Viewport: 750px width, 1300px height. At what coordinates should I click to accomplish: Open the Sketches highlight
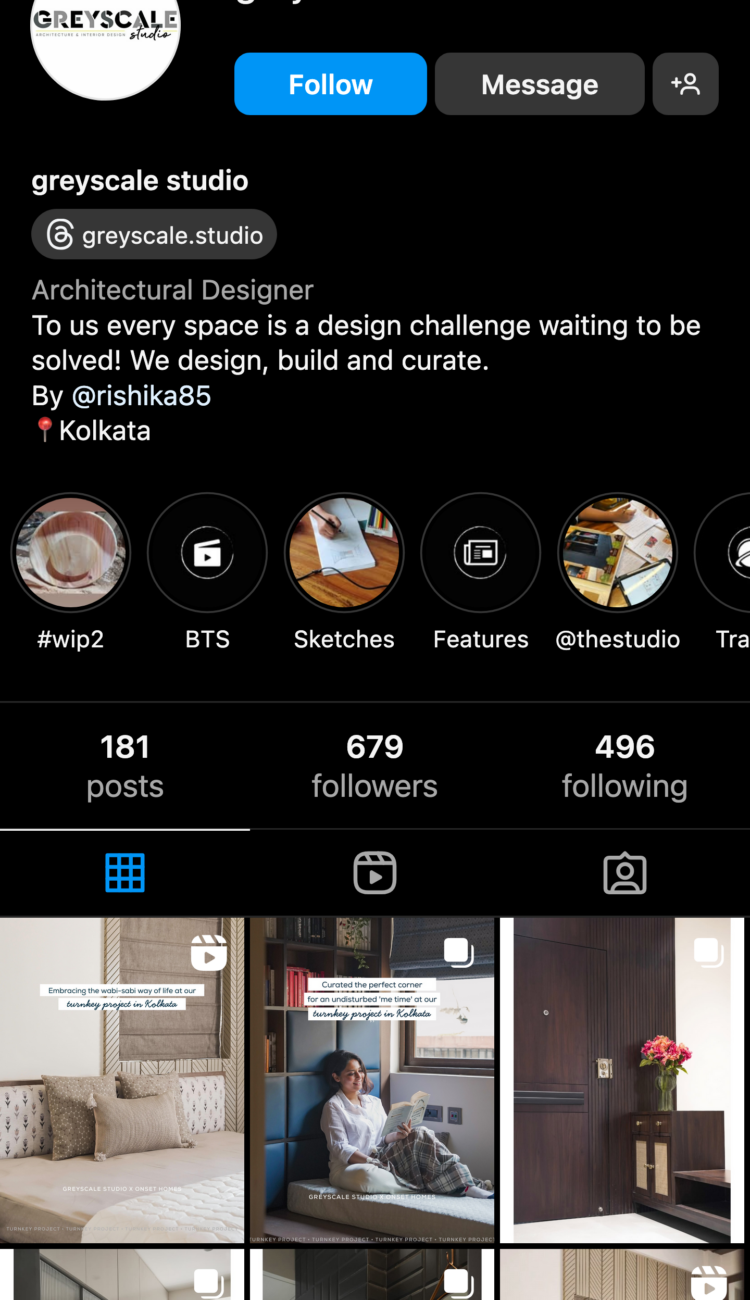344,553
